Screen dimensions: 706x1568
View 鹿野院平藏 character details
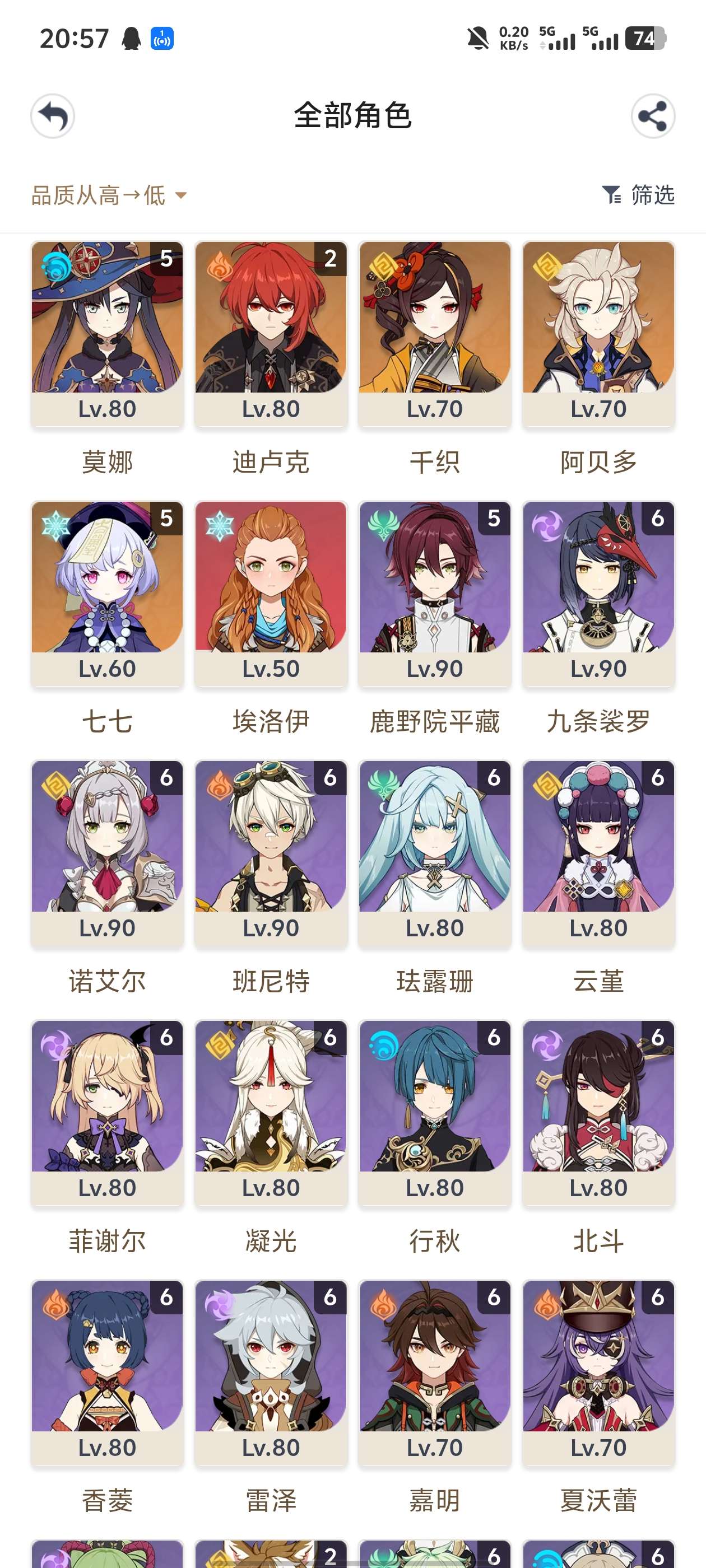coord(434,594)
